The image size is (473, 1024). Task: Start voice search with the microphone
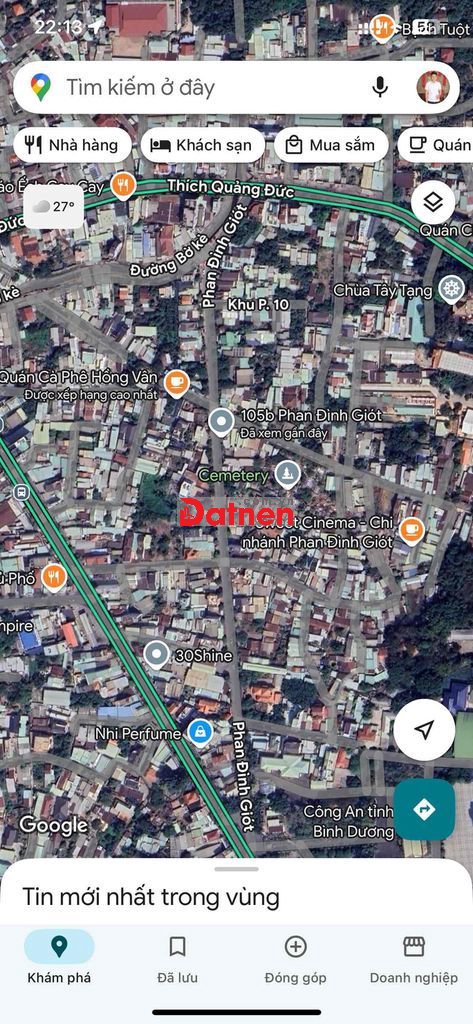click(380, 88)
